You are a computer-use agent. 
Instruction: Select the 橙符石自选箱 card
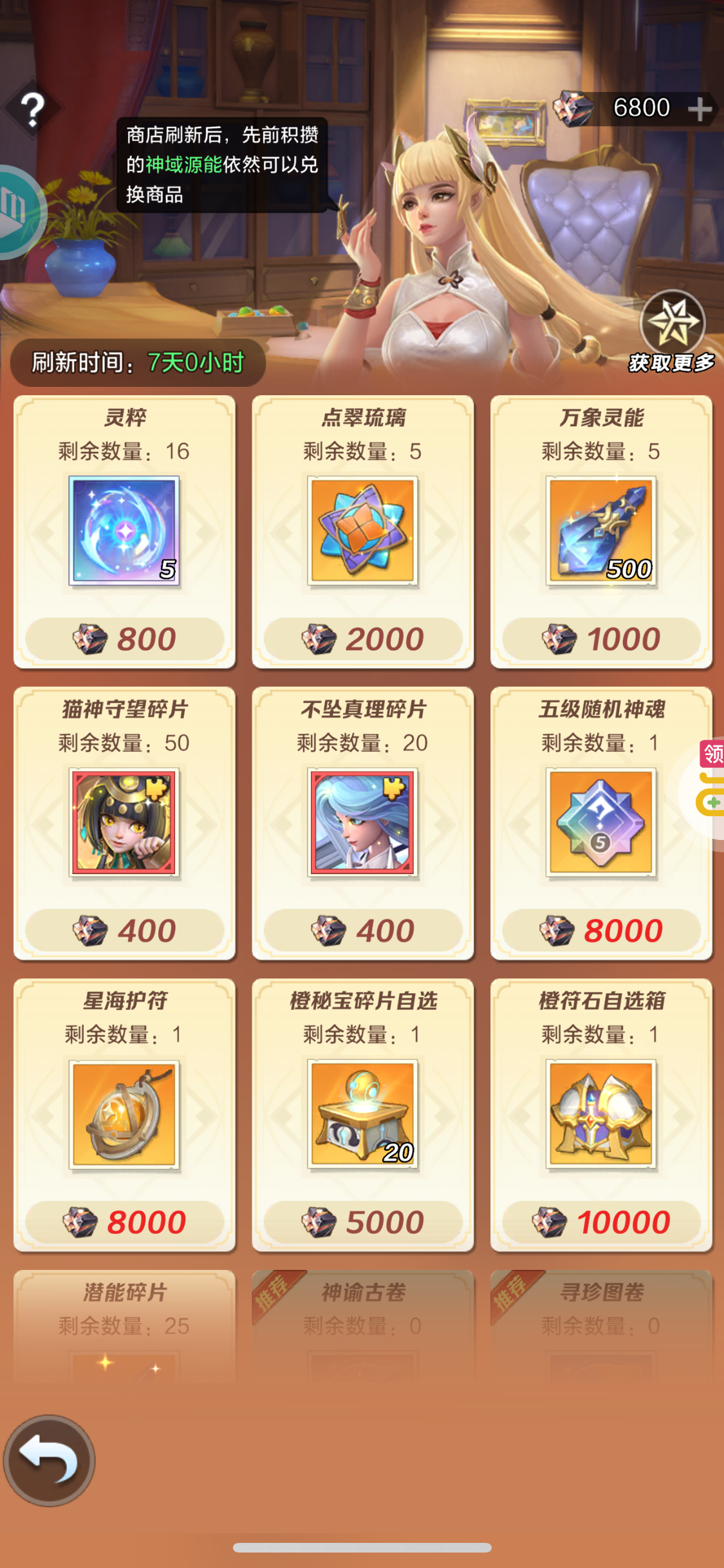(601, 1114)
